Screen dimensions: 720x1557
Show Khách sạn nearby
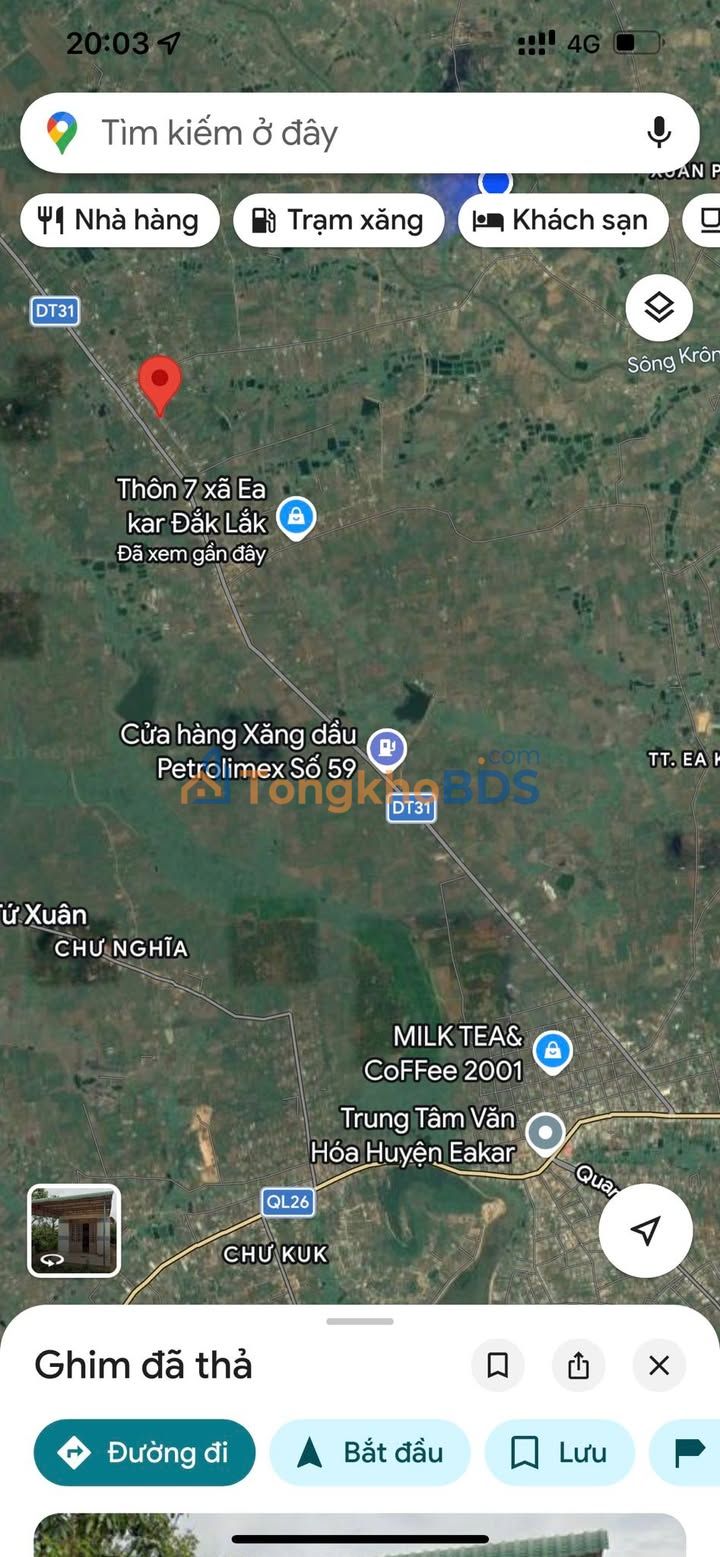pyautogui.click(x=563, y=220)
